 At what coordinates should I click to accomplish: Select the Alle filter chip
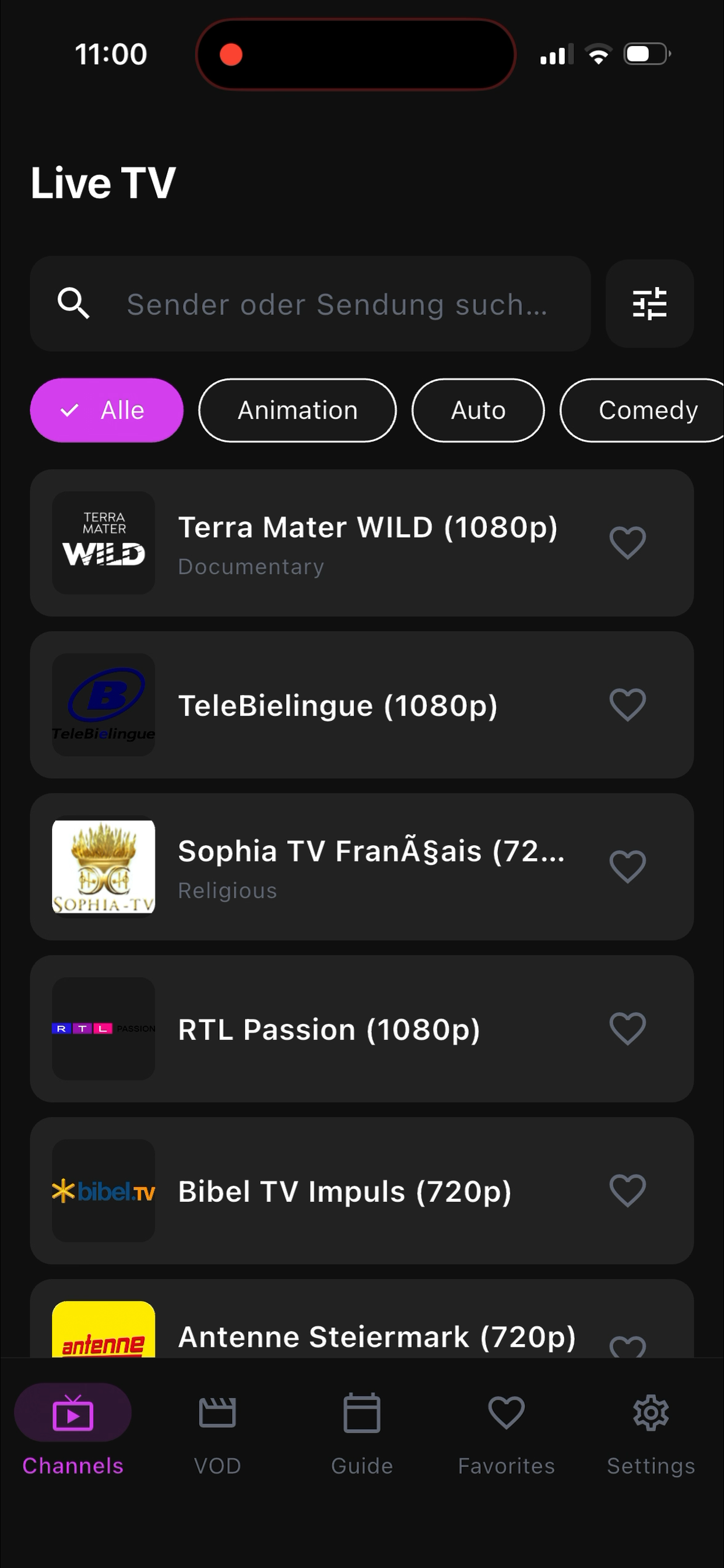tap(107, 410)
